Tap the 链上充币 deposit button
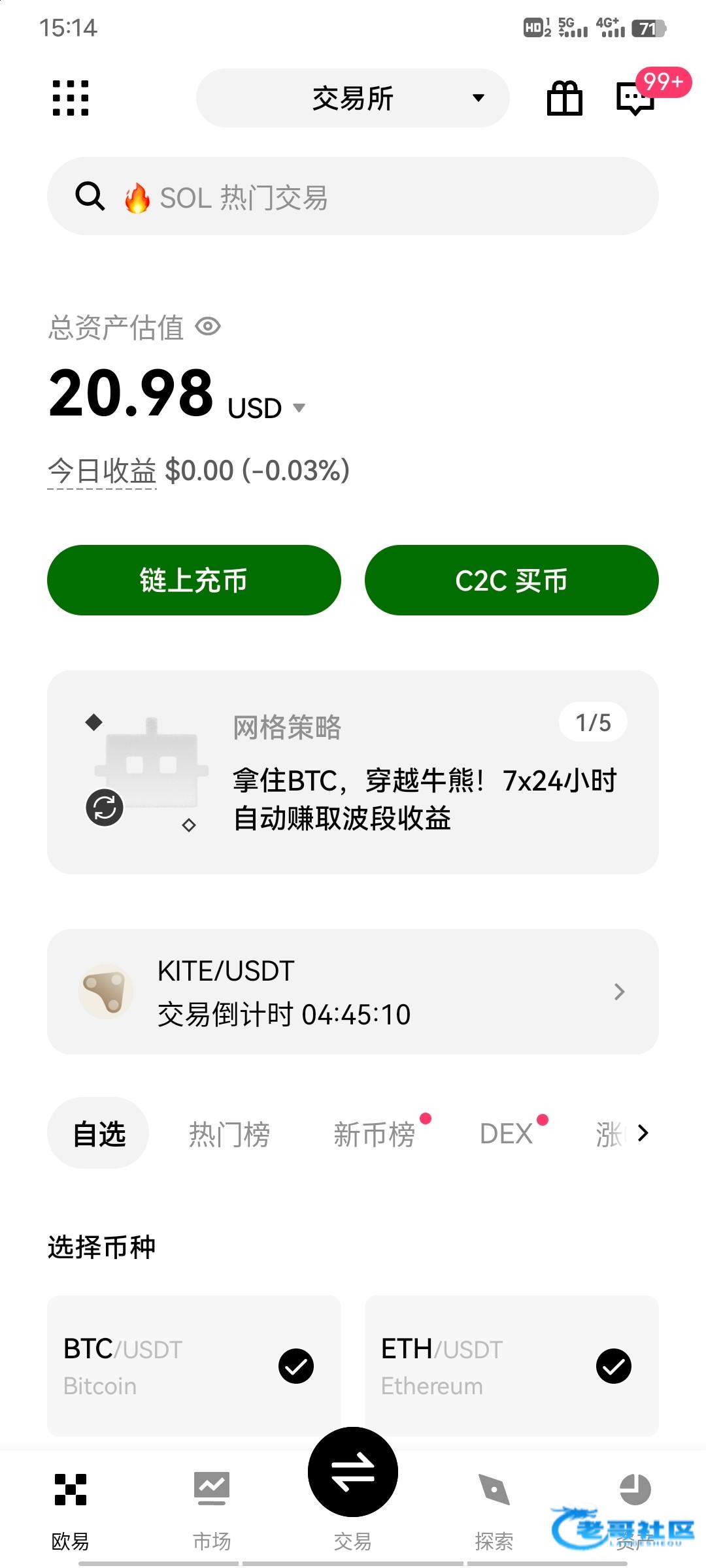The image size is (706, 1568). [194, 580]
